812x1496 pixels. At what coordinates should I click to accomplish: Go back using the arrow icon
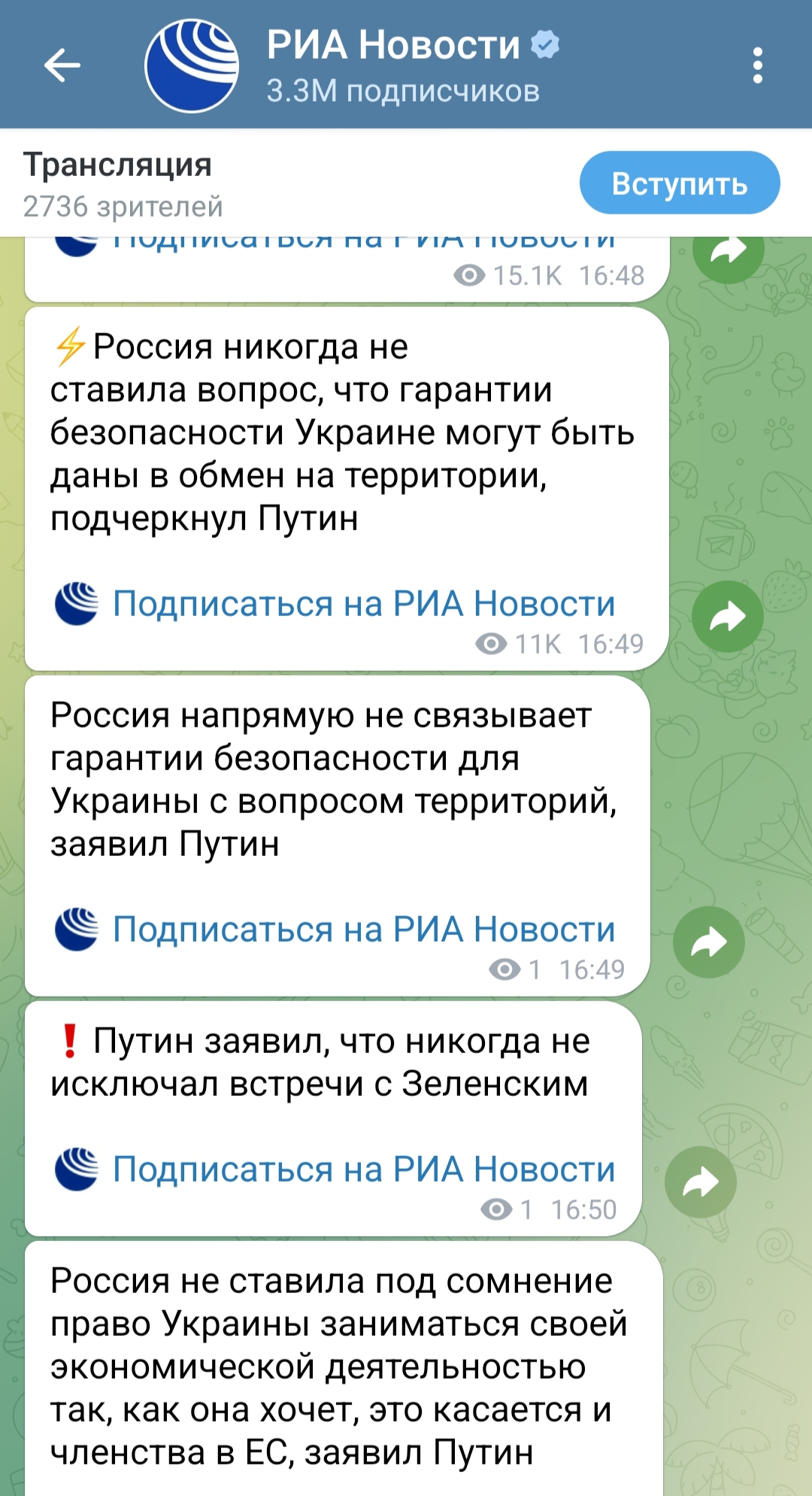click(62, 65)
